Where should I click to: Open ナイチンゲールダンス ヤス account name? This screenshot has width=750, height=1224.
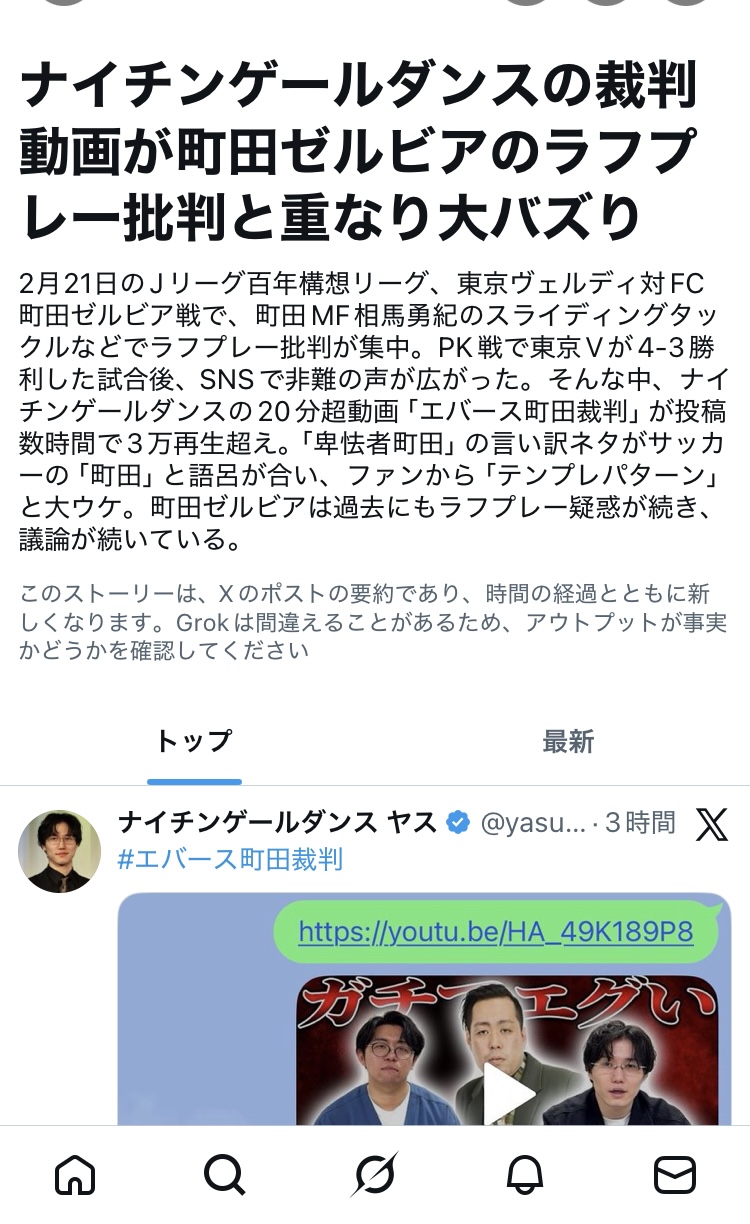(x=278, y=823)
